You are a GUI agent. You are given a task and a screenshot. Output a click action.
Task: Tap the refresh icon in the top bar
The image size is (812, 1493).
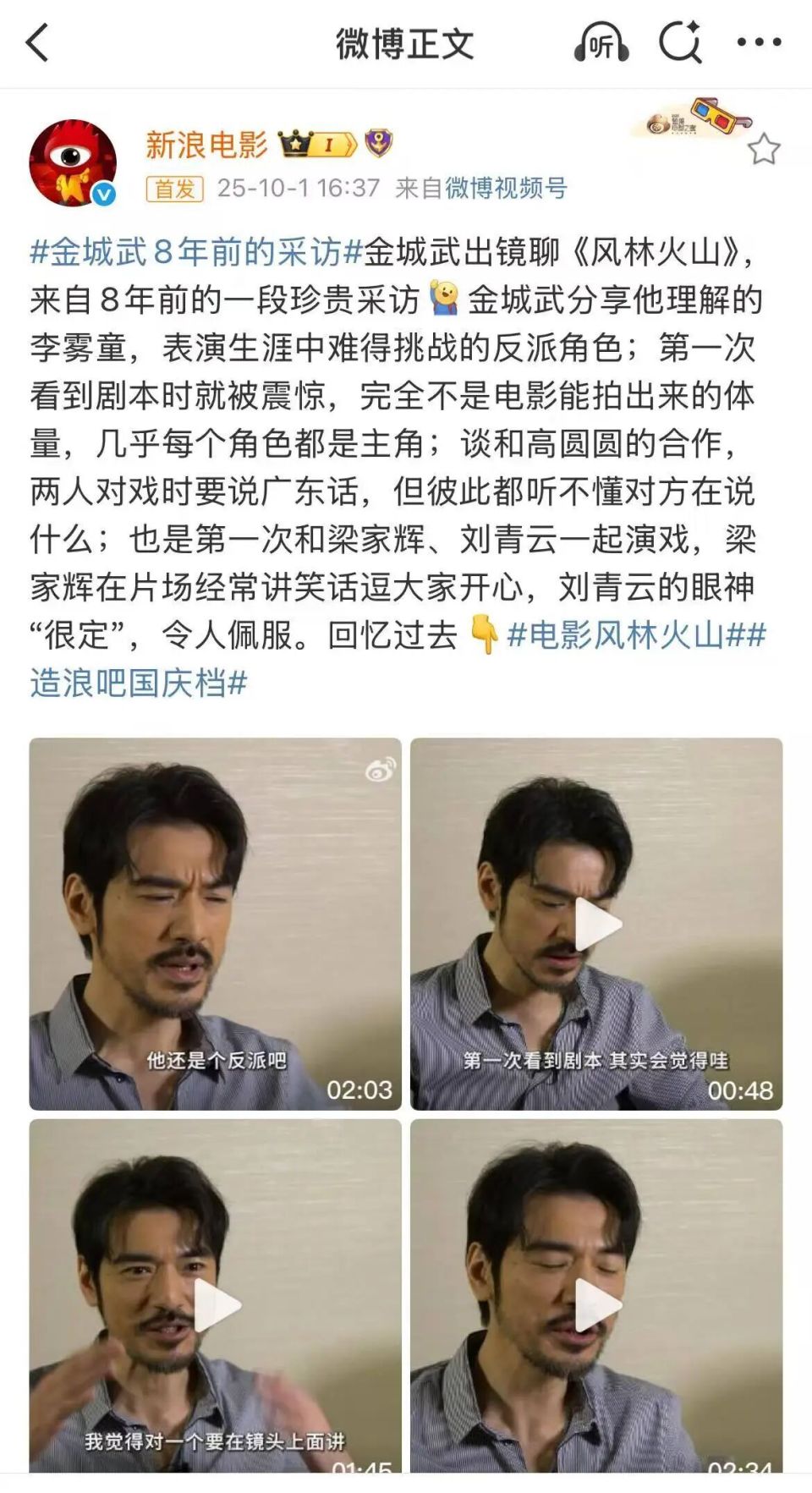(x=682, y=40)
